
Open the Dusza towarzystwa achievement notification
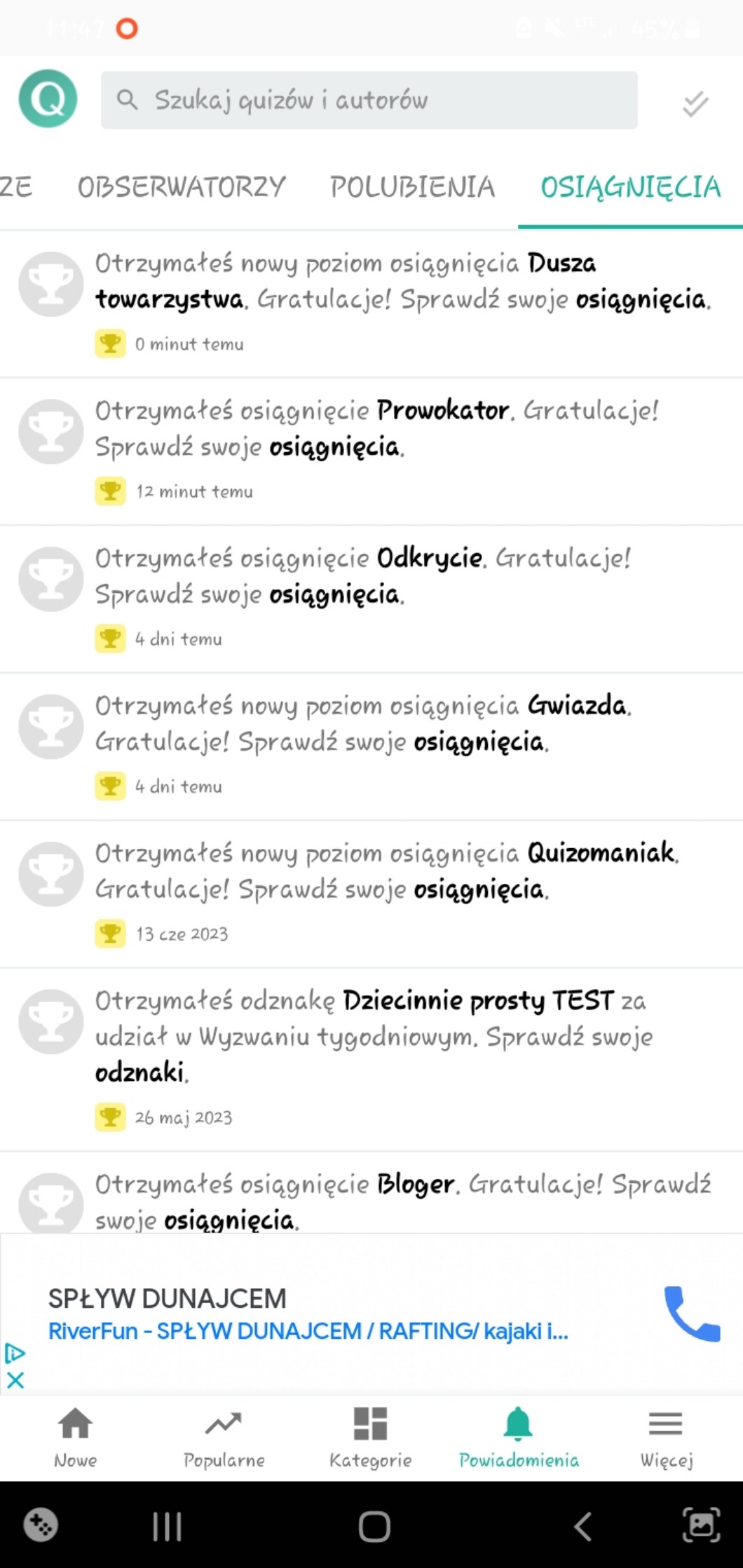pos(403,282)
